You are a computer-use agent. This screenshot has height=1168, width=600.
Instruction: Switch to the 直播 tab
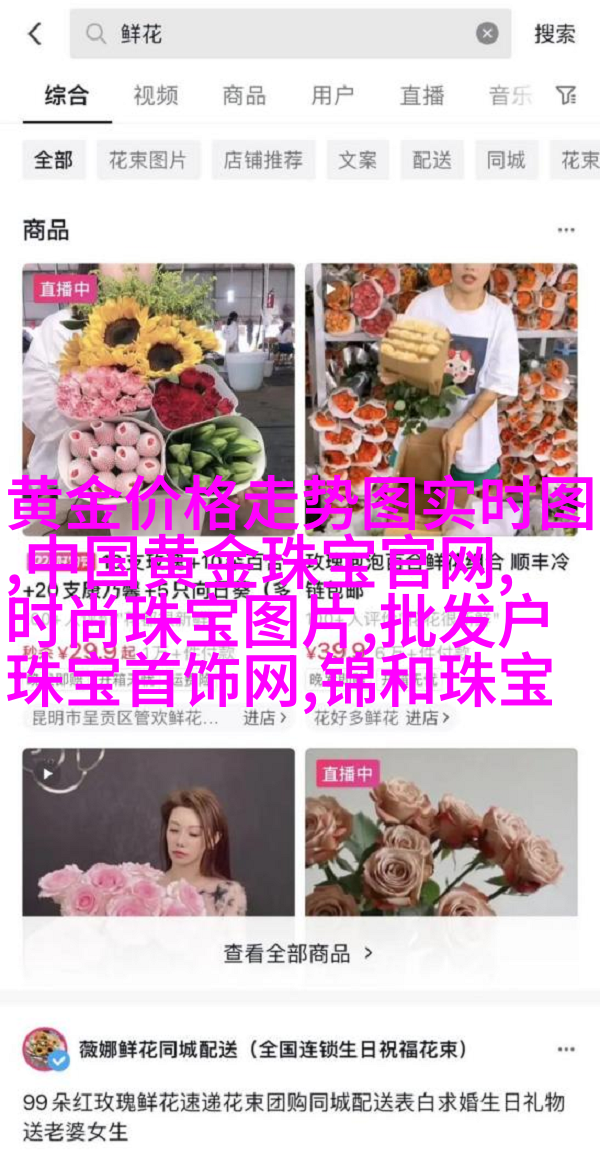click(x=421, y=96)
